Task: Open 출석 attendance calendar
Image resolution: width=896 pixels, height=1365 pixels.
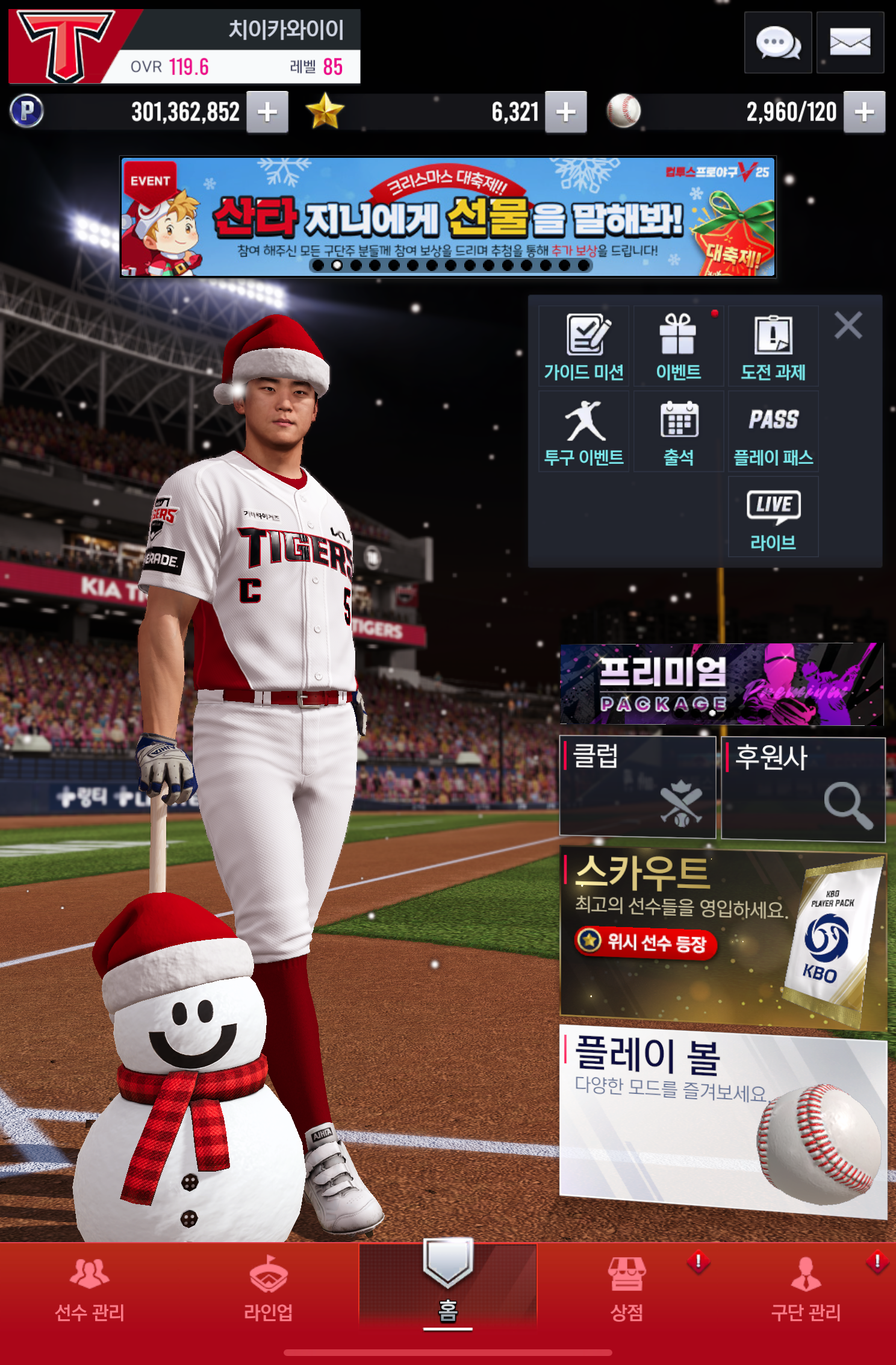Action: click(678, 432)
